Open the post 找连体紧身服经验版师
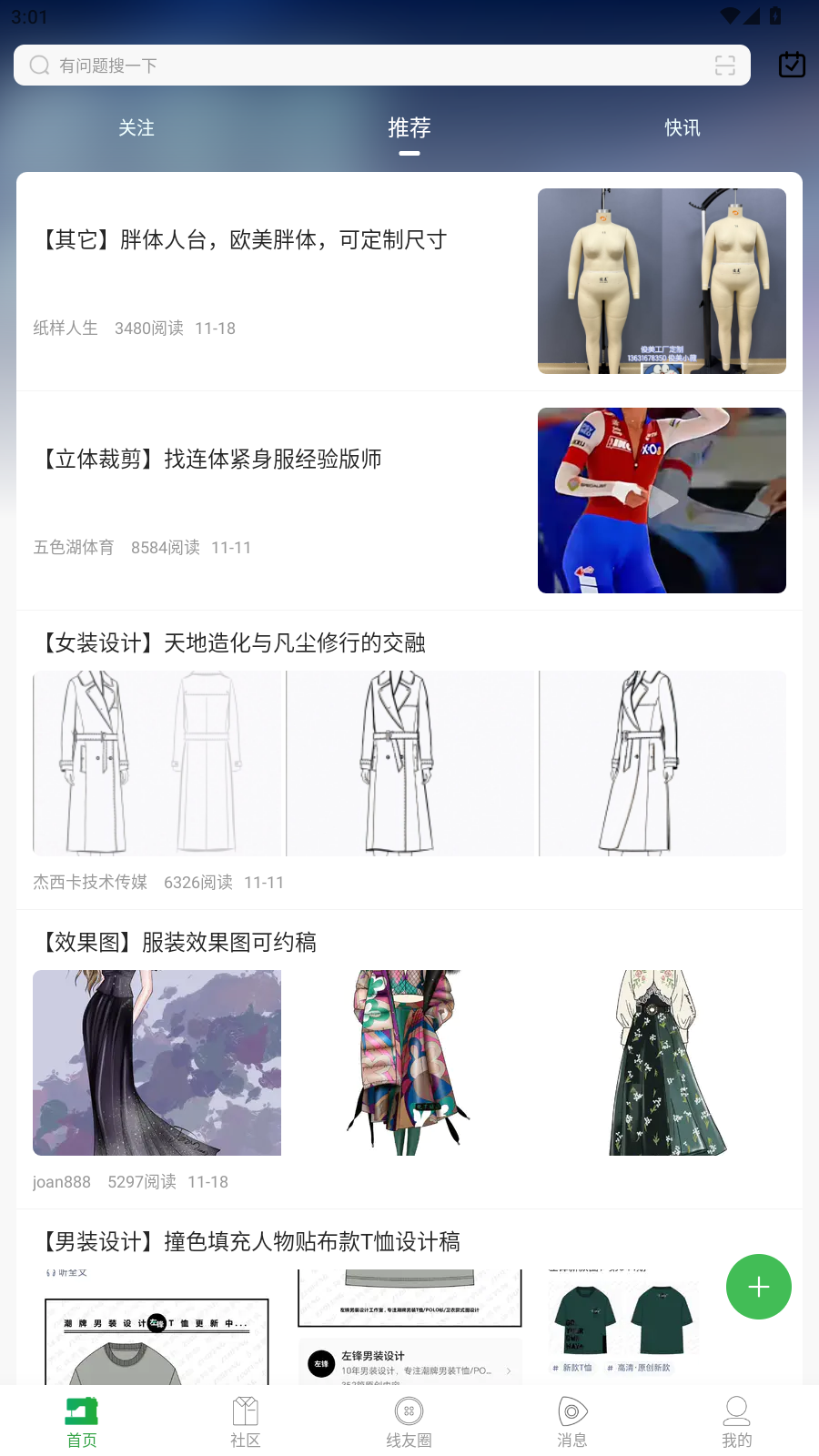Viewport: 819px width, 1456px height. pyautogui.click(x=209, y=460)
